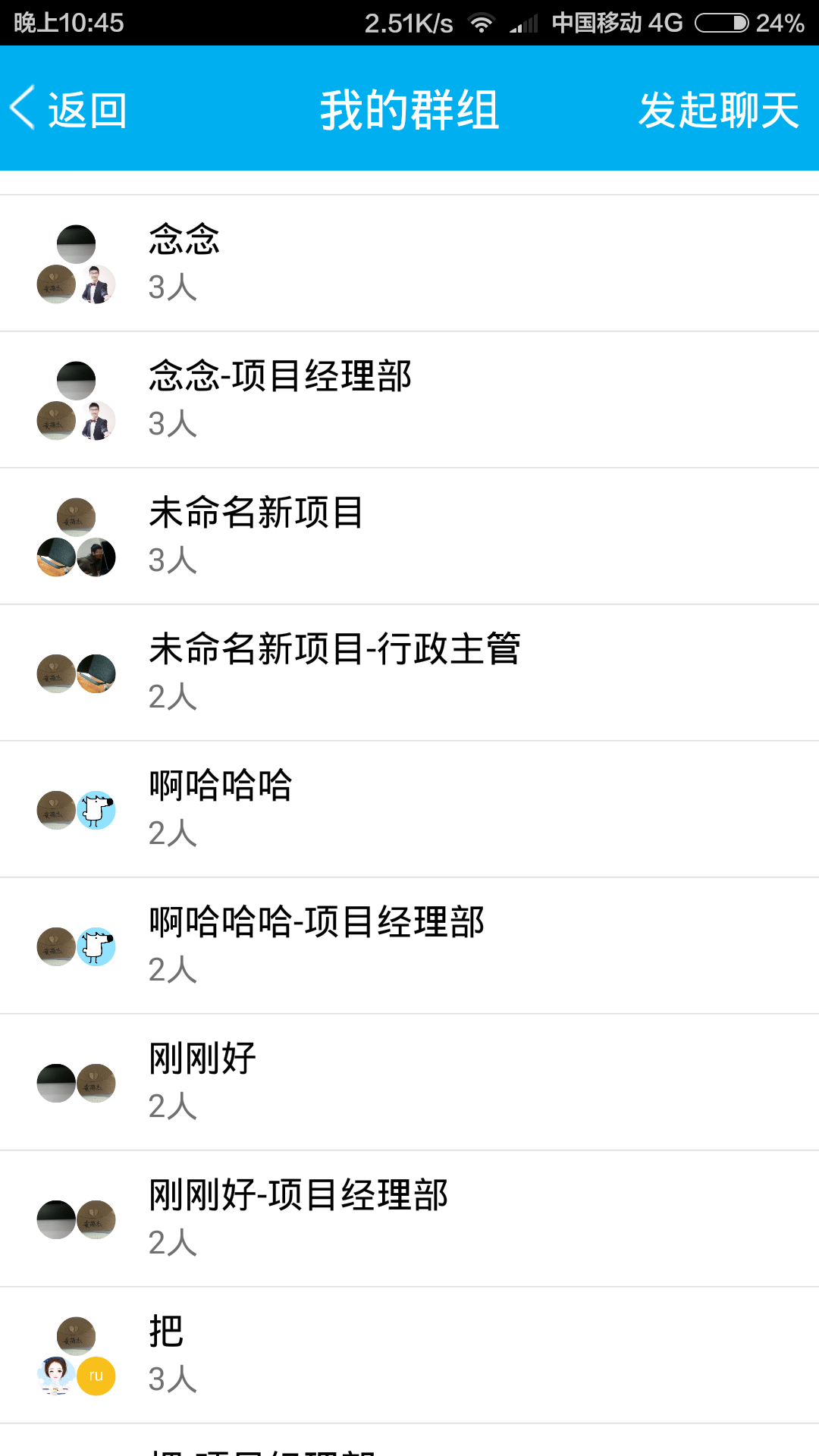Tap the 刚刚好 group with 2 members
The image size is (819, 1456).
409,1082
